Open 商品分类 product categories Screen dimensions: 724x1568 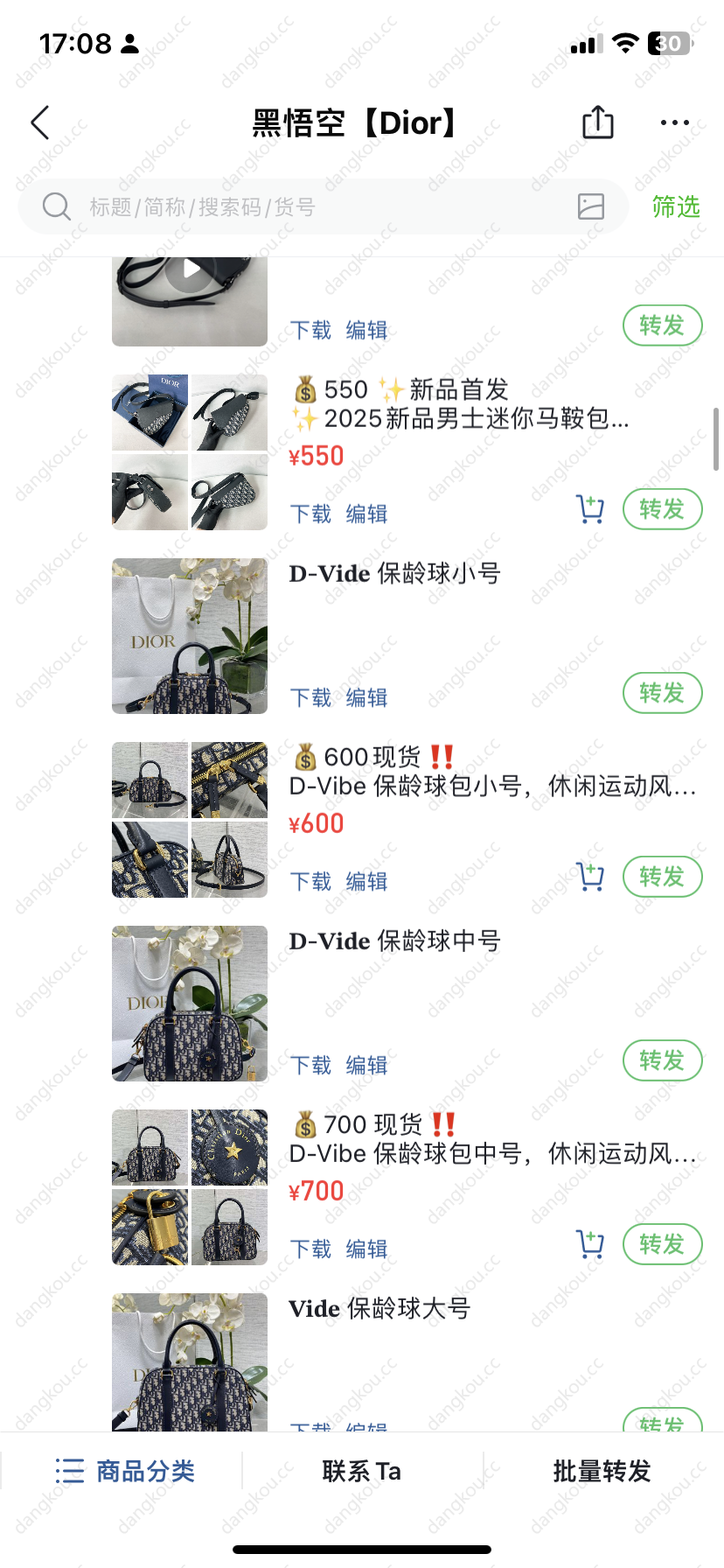(124, 1471)
